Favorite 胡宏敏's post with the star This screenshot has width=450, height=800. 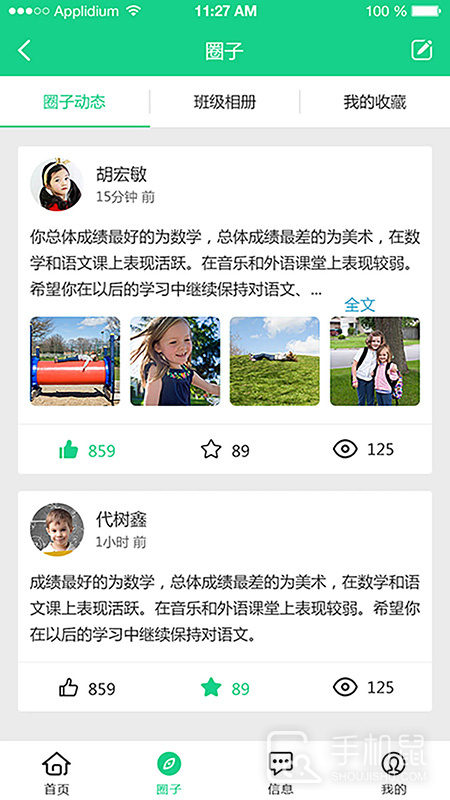(211, 449)
